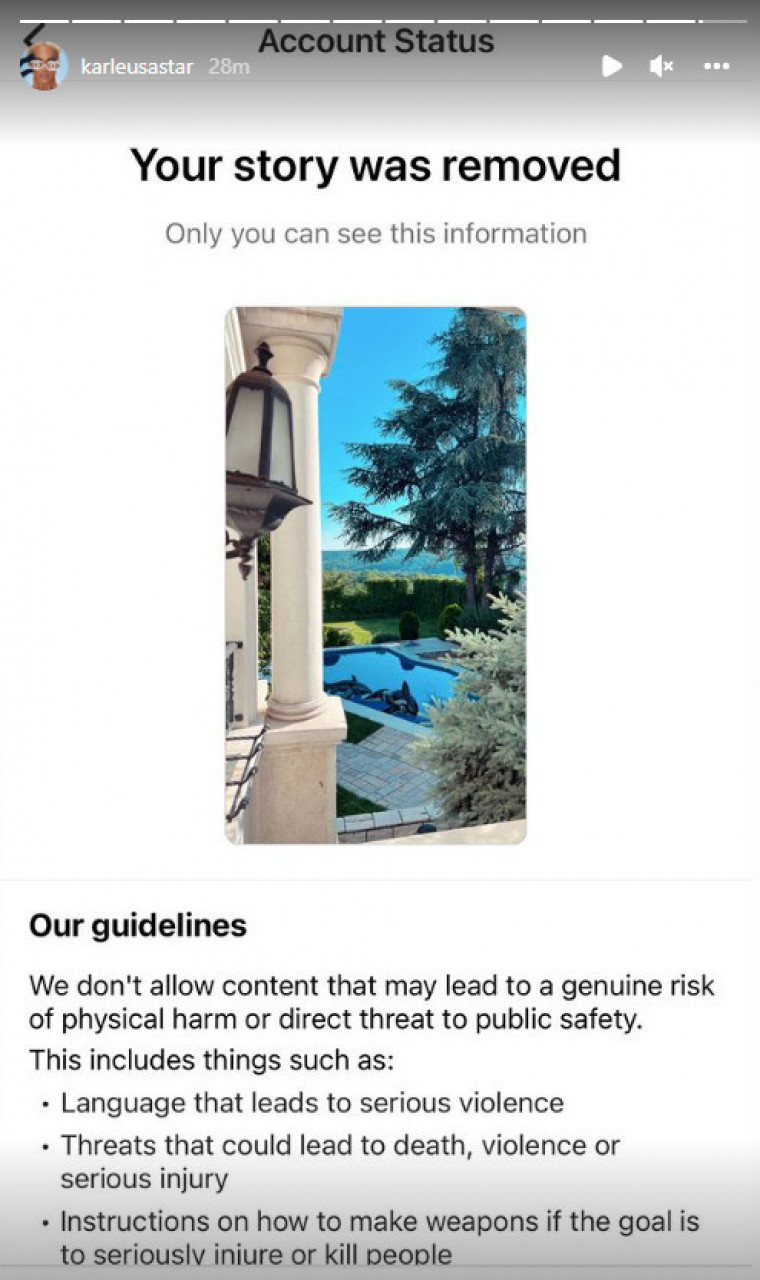Tap the karleusastar username
The width and height of the screenshot is (760, 1280).
[x=137, y=67]
